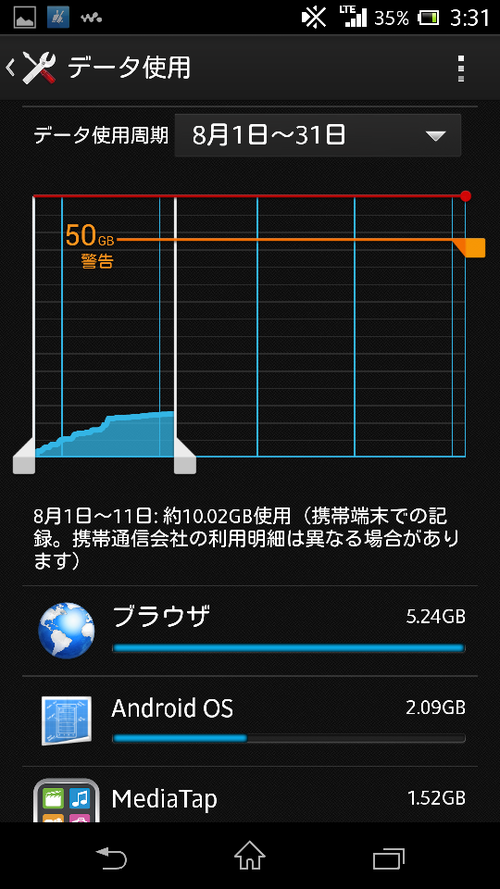Tap the system home button
The height and width of the screenshot is (889, 500).
tap(250, 856)
